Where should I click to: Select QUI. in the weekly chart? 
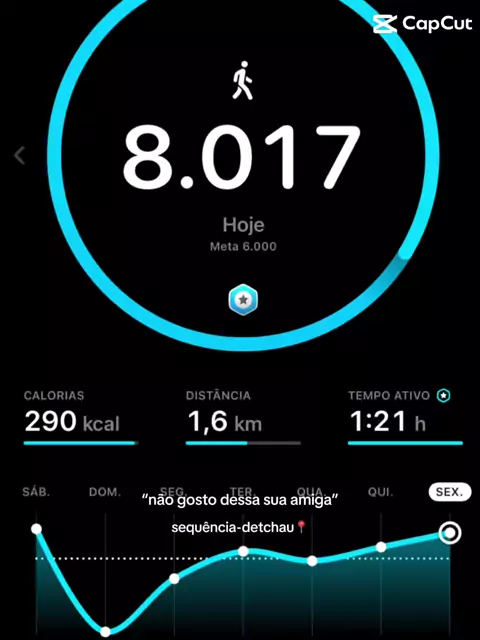380,492
